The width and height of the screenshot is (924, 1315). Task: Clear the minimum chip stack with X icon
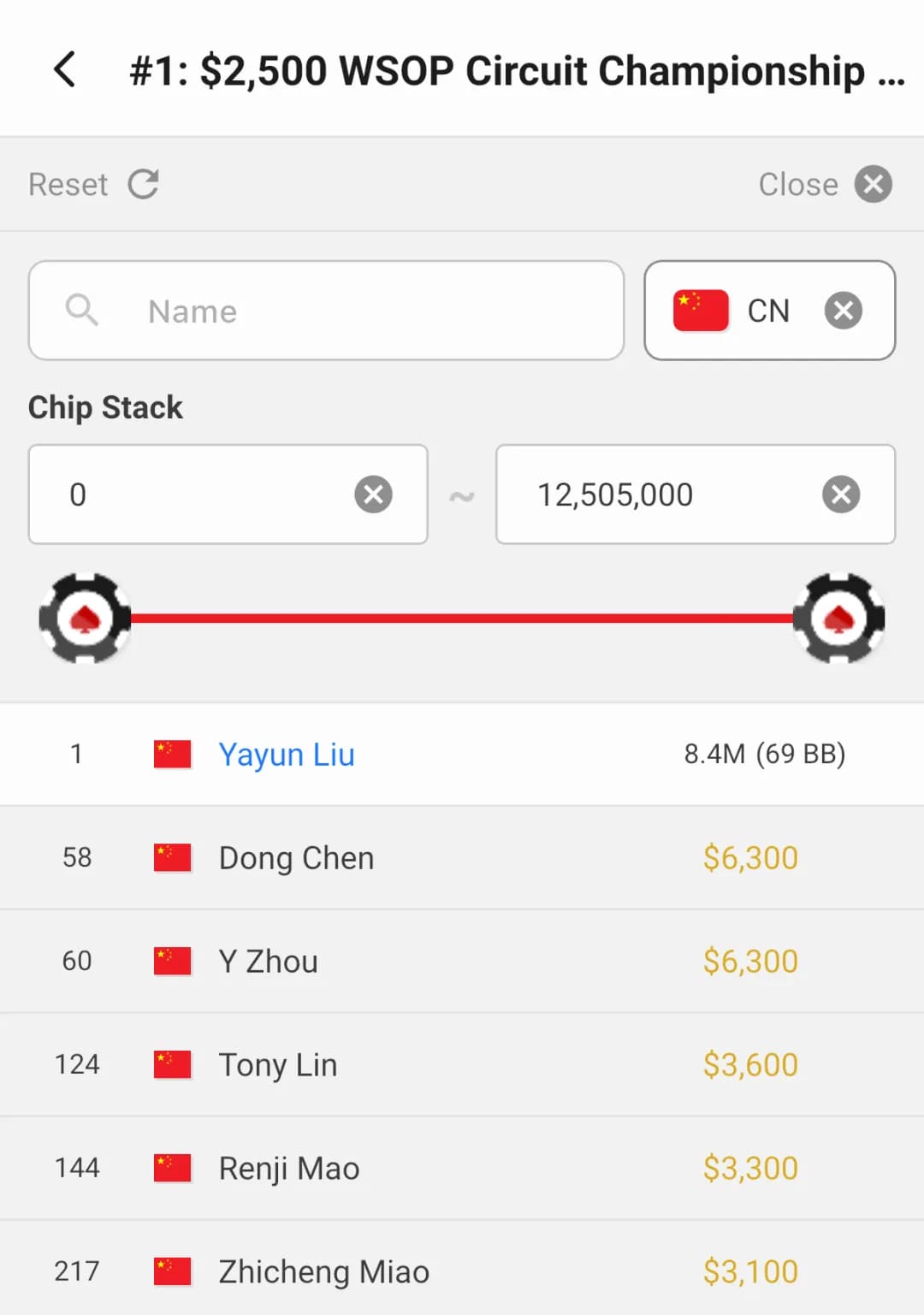tap(373, 494)
